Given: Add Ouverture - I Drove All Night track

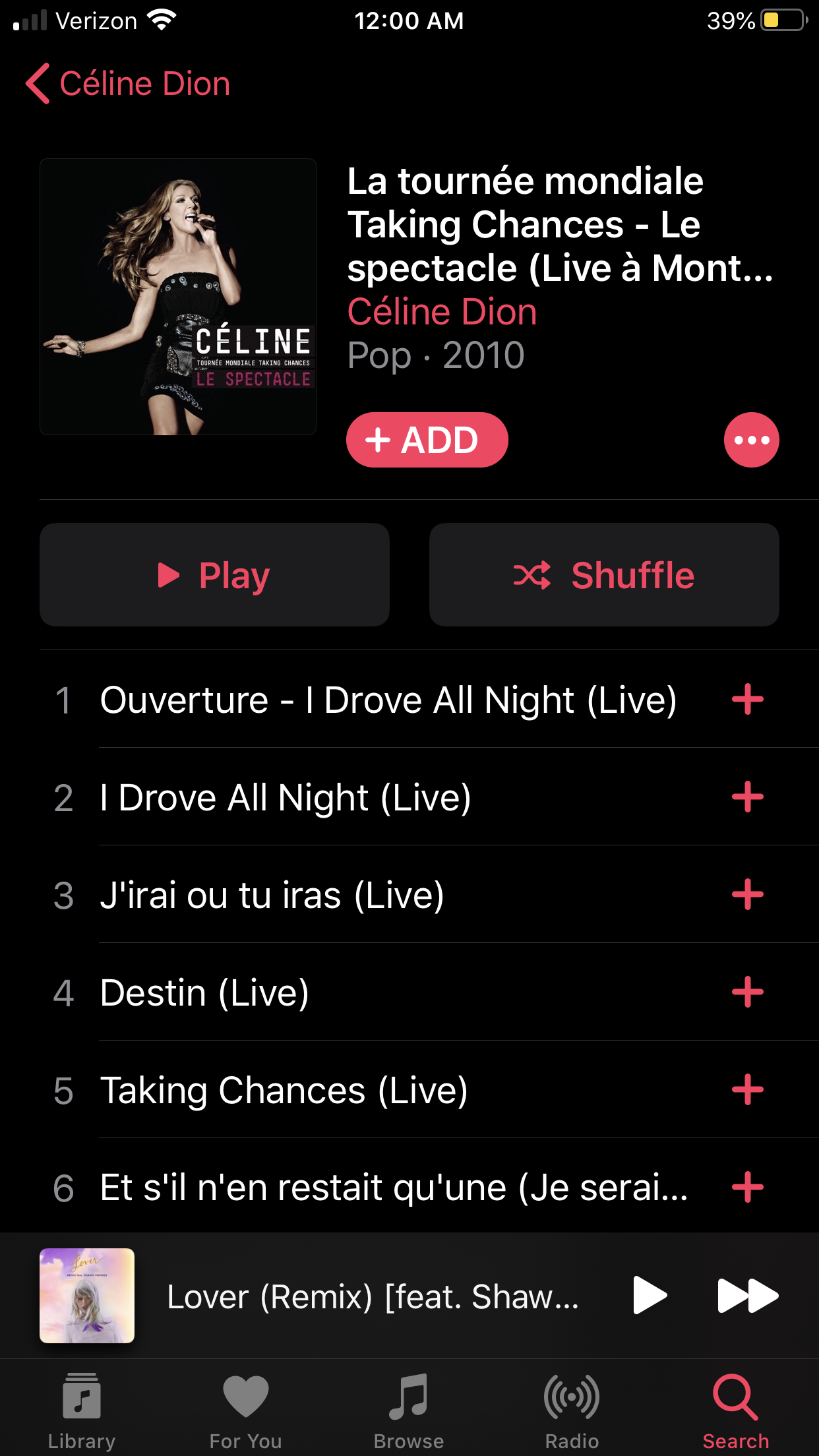Looking at the screenshot, I should pyautogui.click(x=747, y=700).
